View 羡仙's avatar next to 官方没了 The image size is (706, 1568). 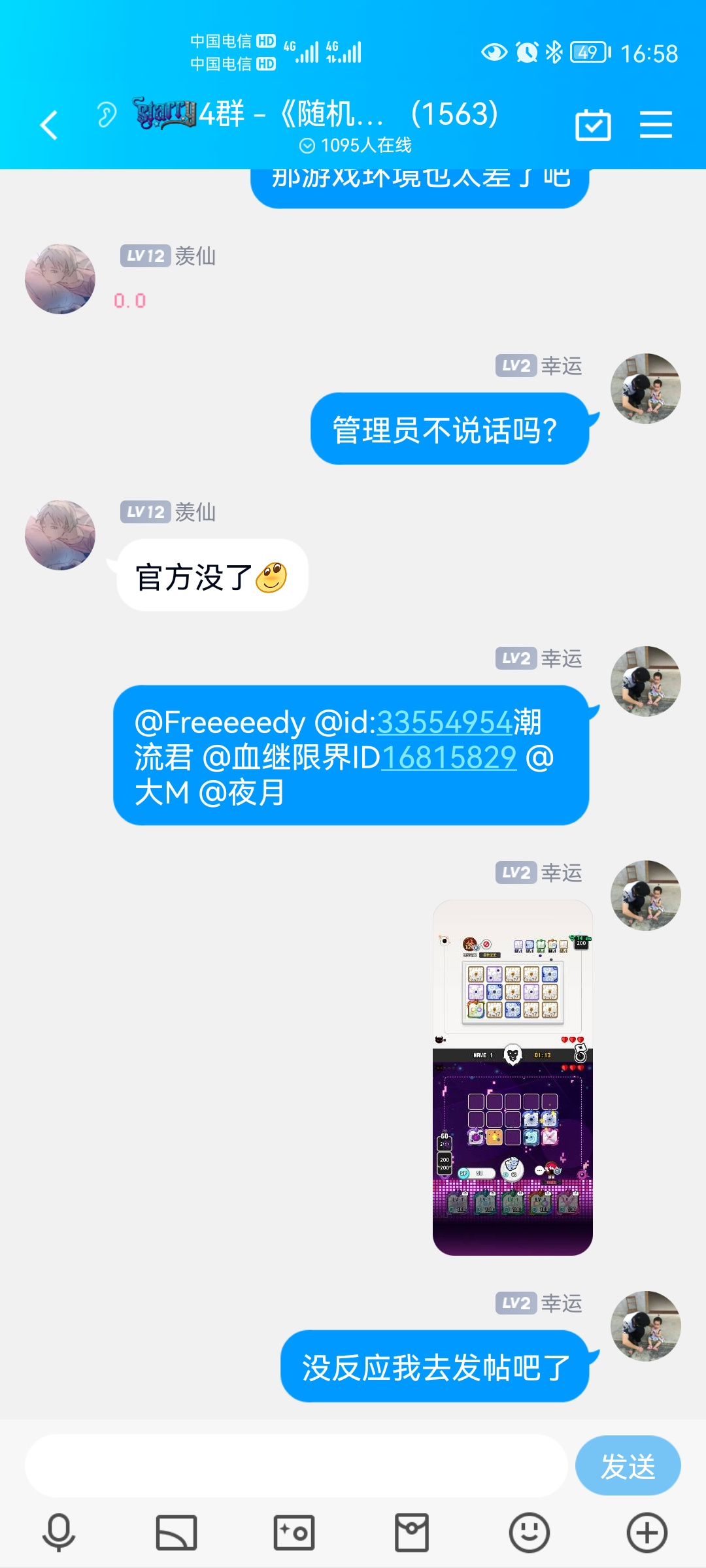tap(60, 535)
